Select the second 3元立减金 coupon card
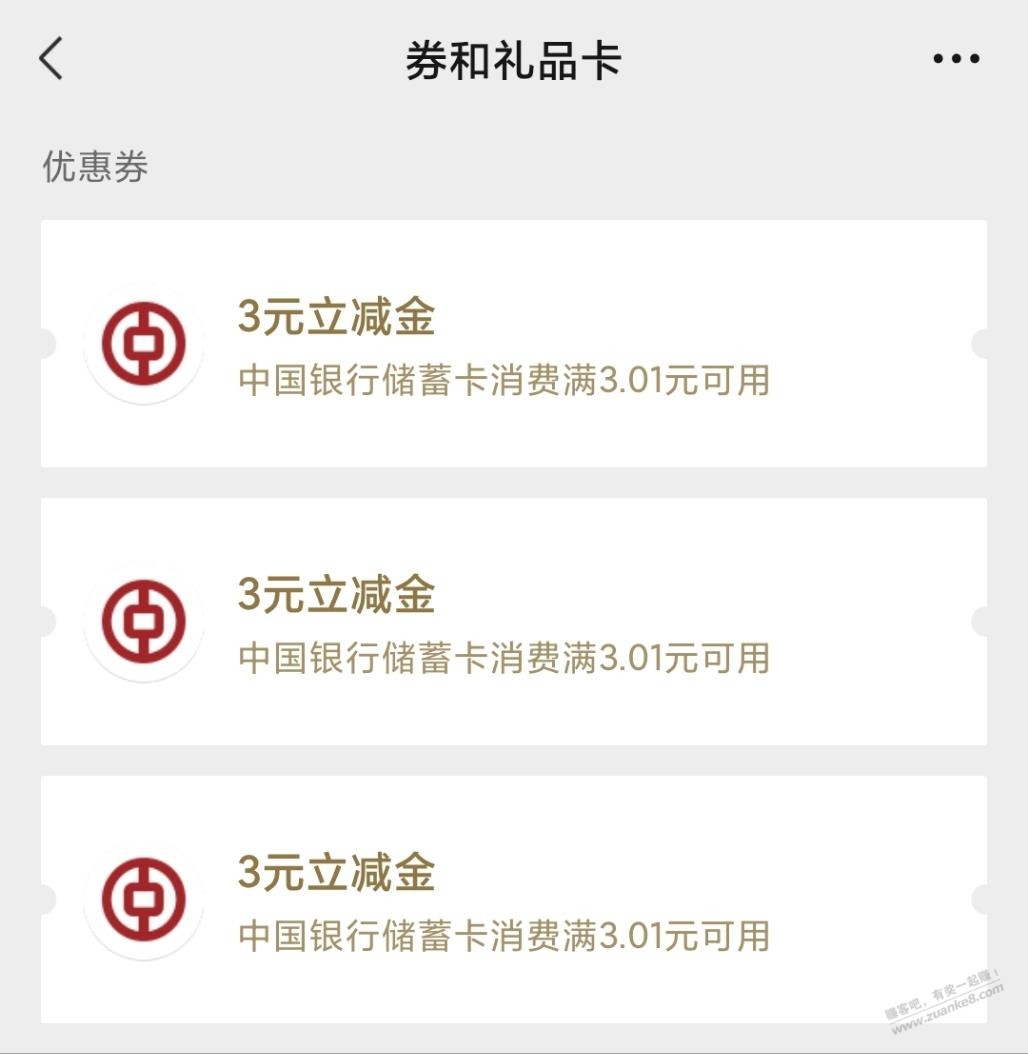Screen dimensions: 1028x1054 click(513, 621)
